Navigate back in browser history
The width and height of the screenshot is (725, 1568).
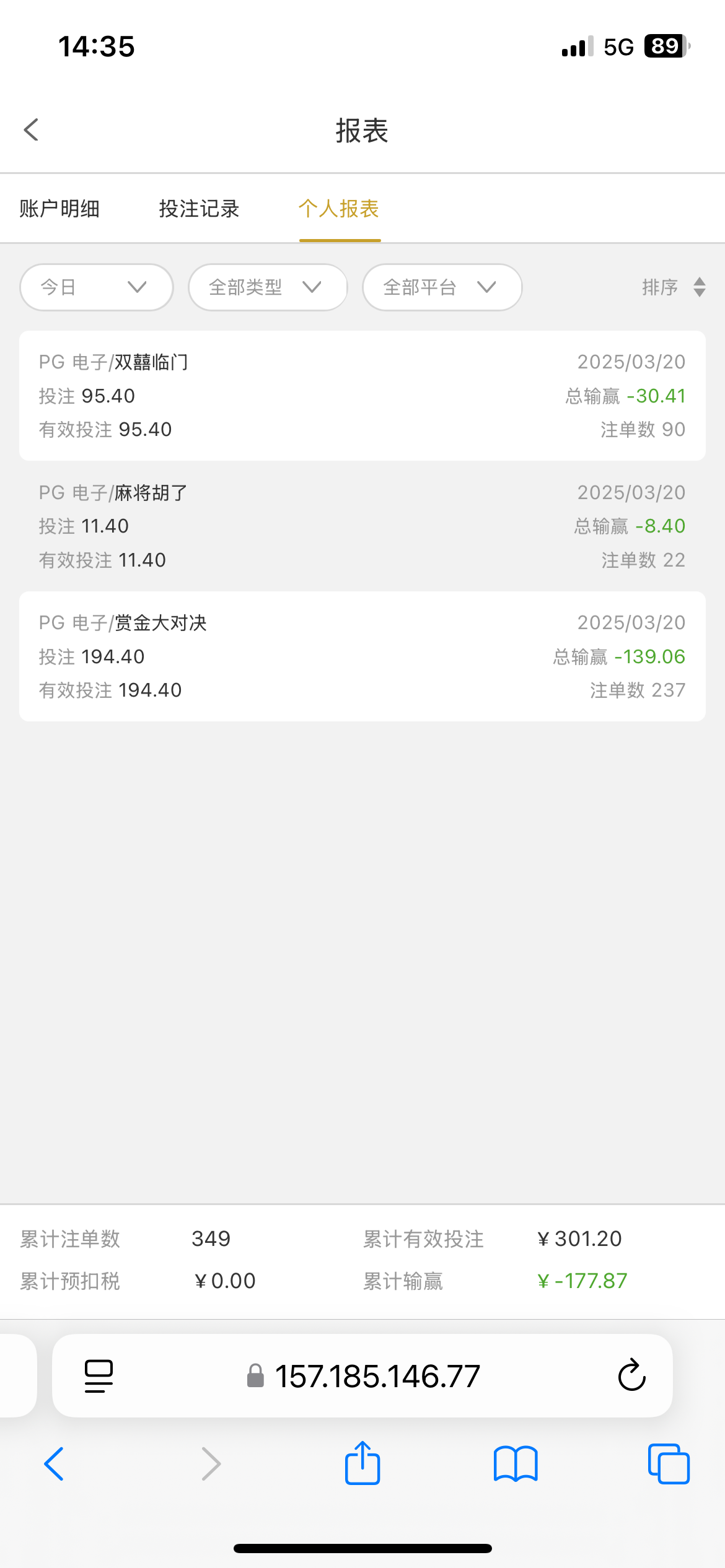click(x=55, y=1464)
